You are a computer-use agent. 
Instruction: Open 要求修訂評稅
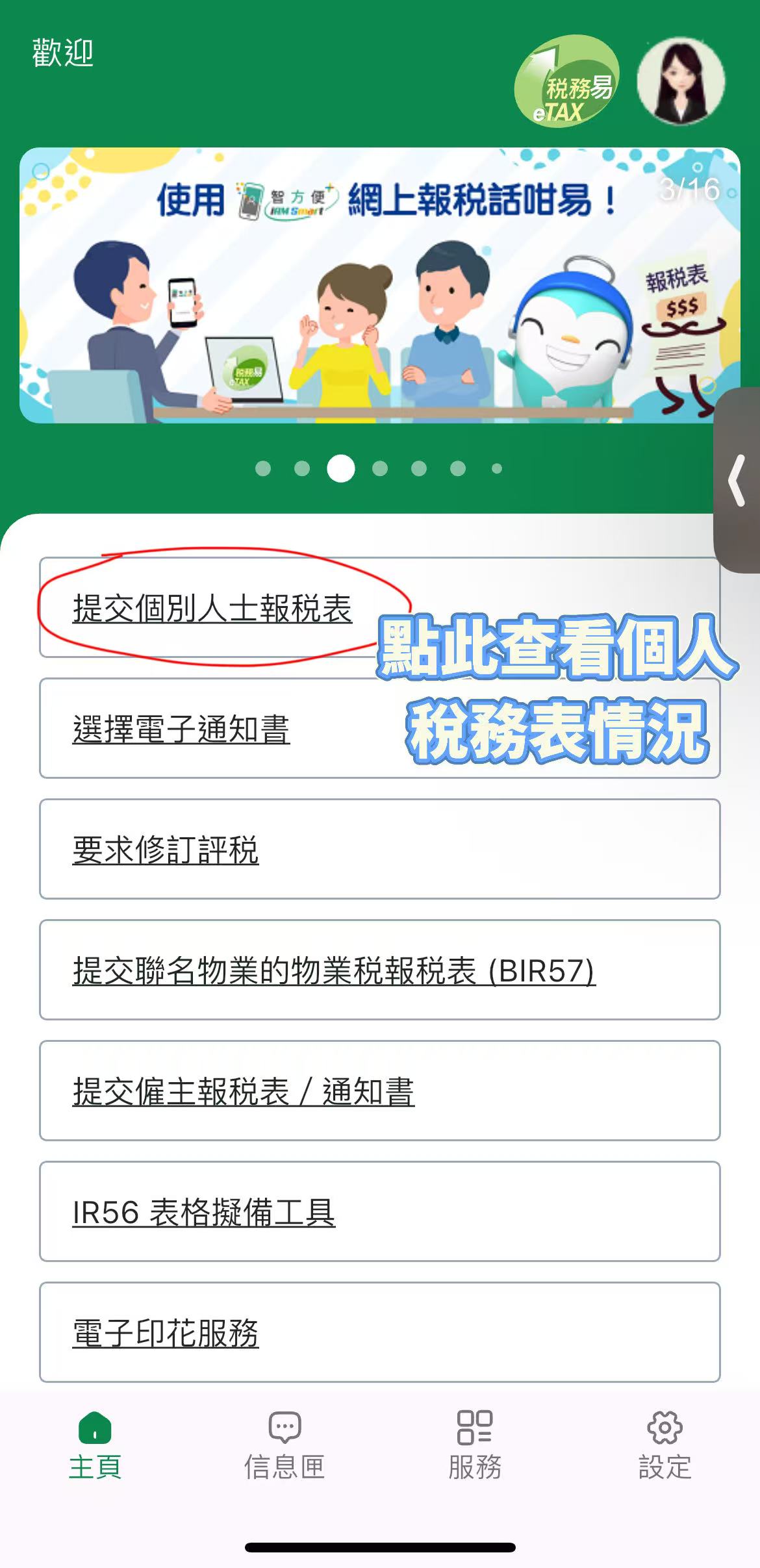pos(166,850)
